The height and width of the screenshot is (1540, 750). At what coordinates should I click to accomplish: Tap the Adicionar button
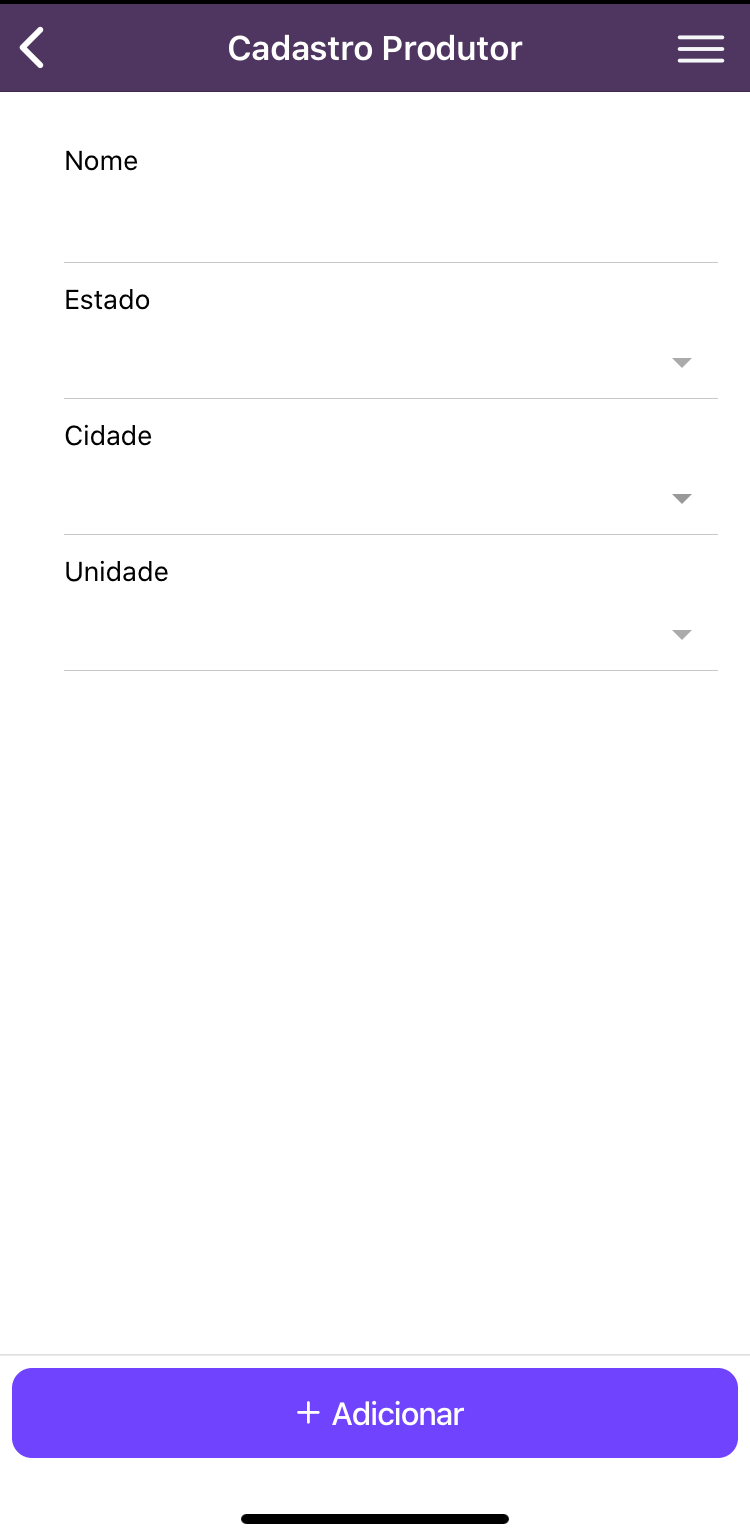click(x=375, y=1413)
